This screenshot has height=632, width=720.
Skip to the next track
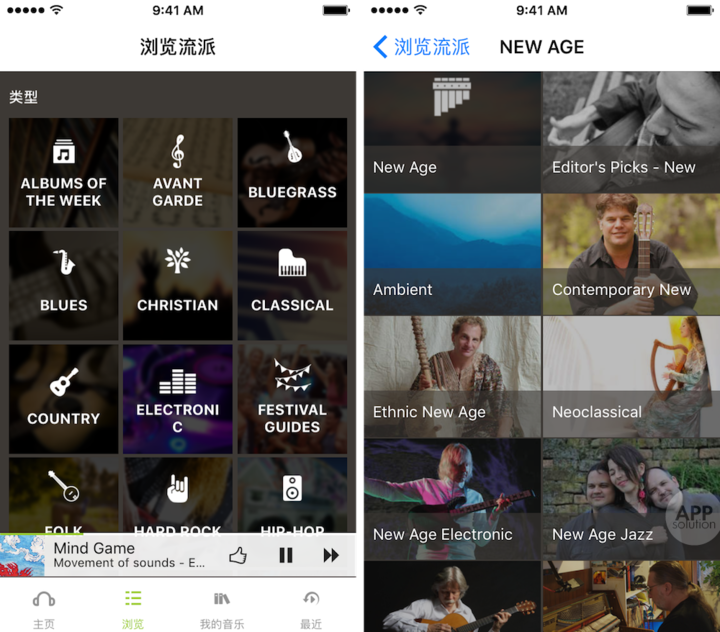[331, 555]
